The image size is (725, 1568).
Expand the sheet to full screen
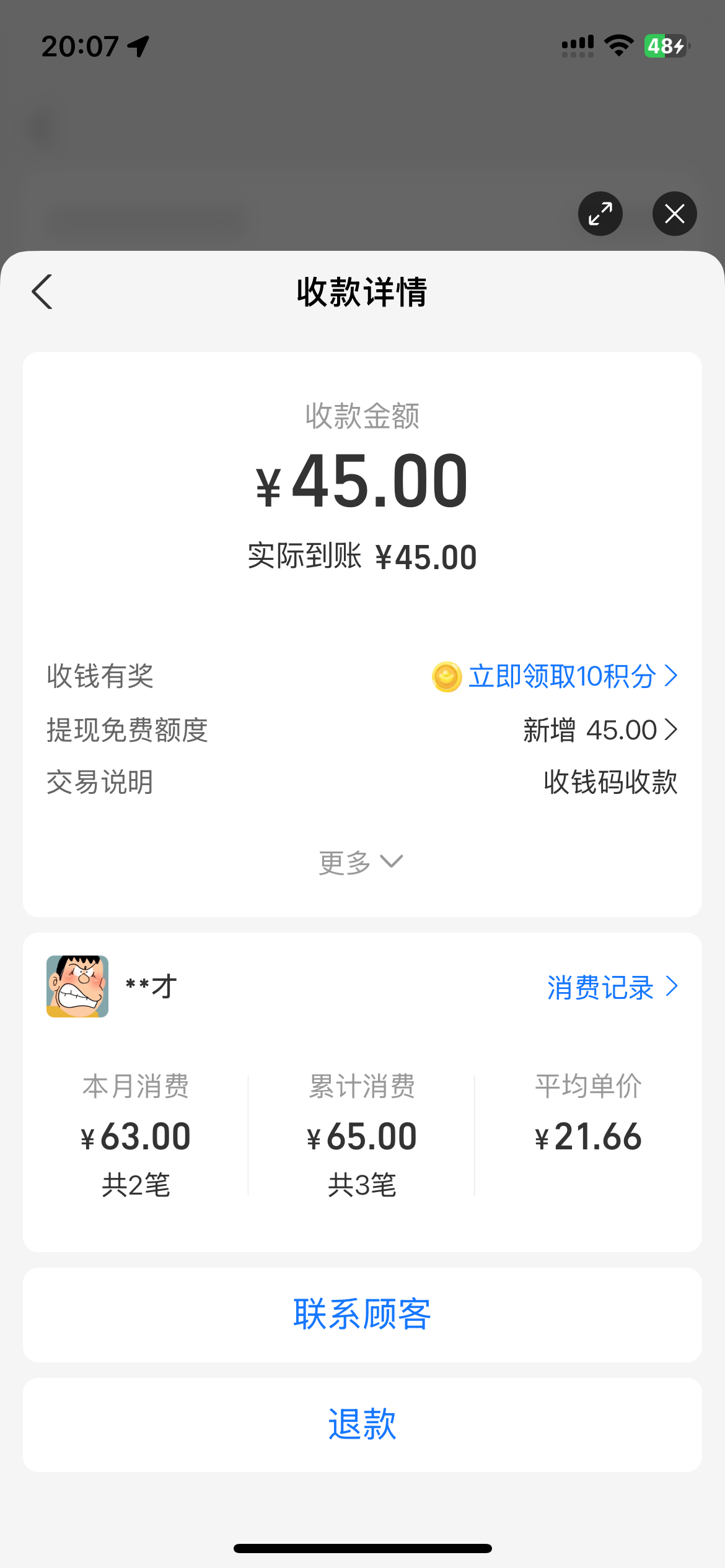(600, 214)
